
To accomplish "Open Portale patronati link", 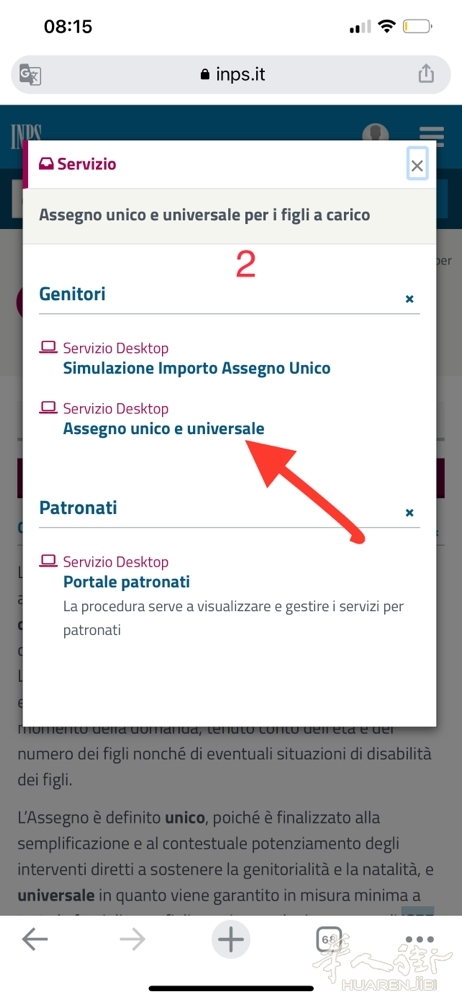I will point(126,582).
